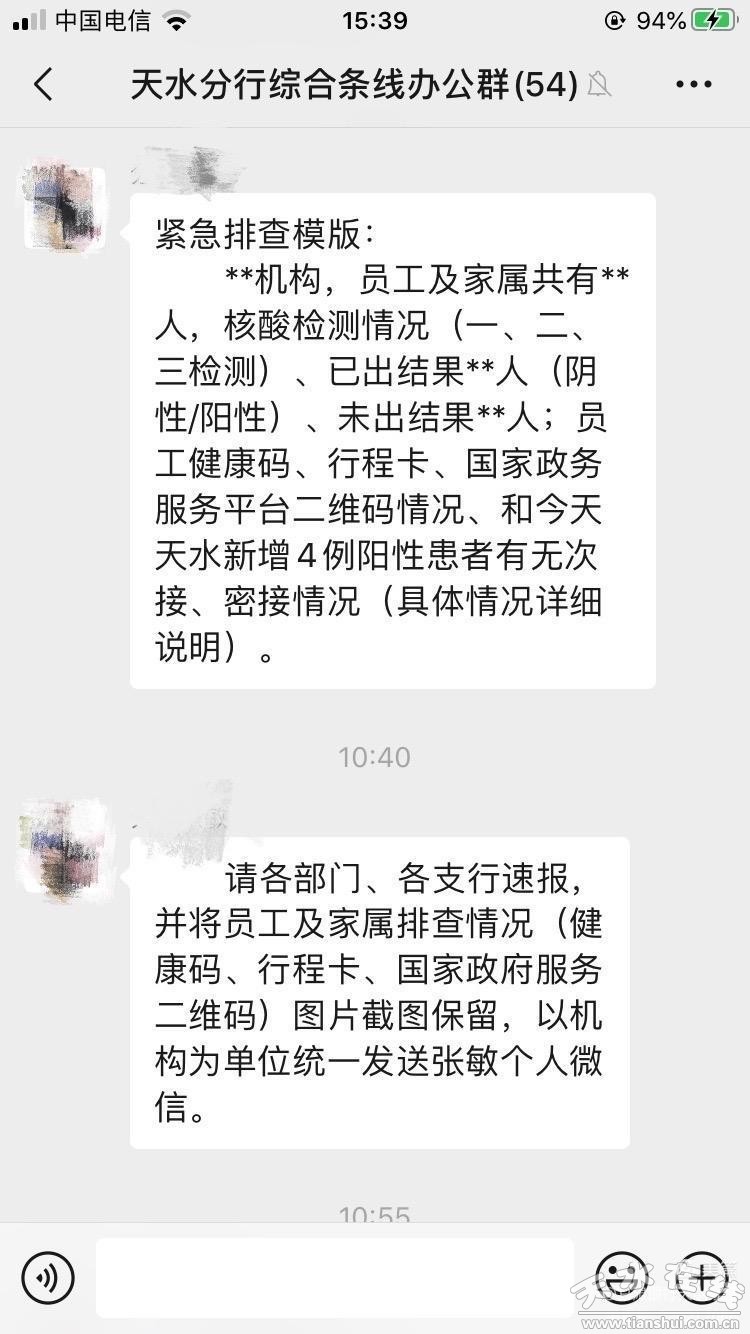The height and width of the screenshot is (1334, 750).
Task: Tap the message text field
Action: [335, 1277]
